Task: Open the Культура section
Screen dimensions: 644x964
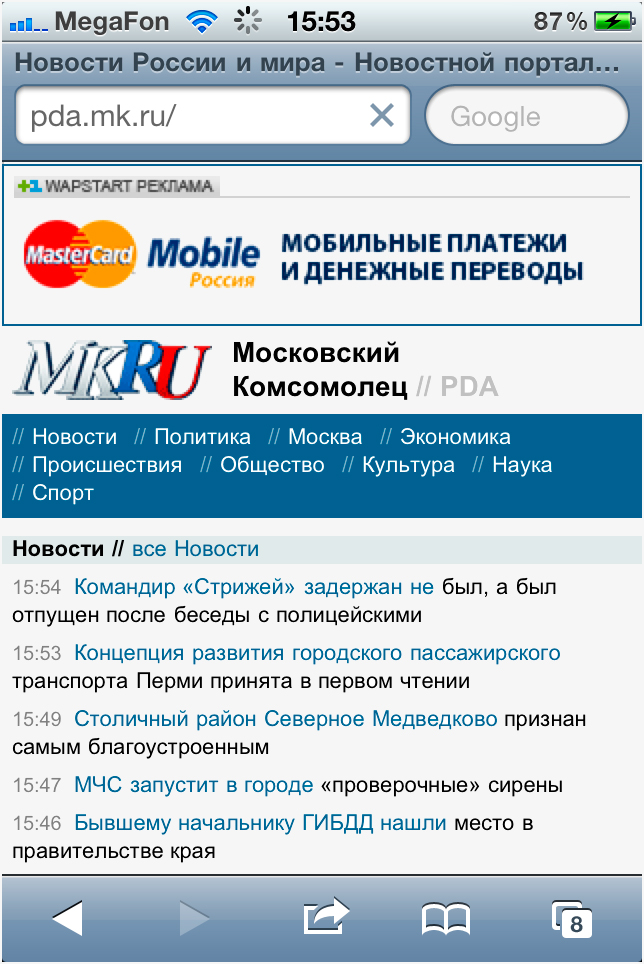Action: (408, 465)
